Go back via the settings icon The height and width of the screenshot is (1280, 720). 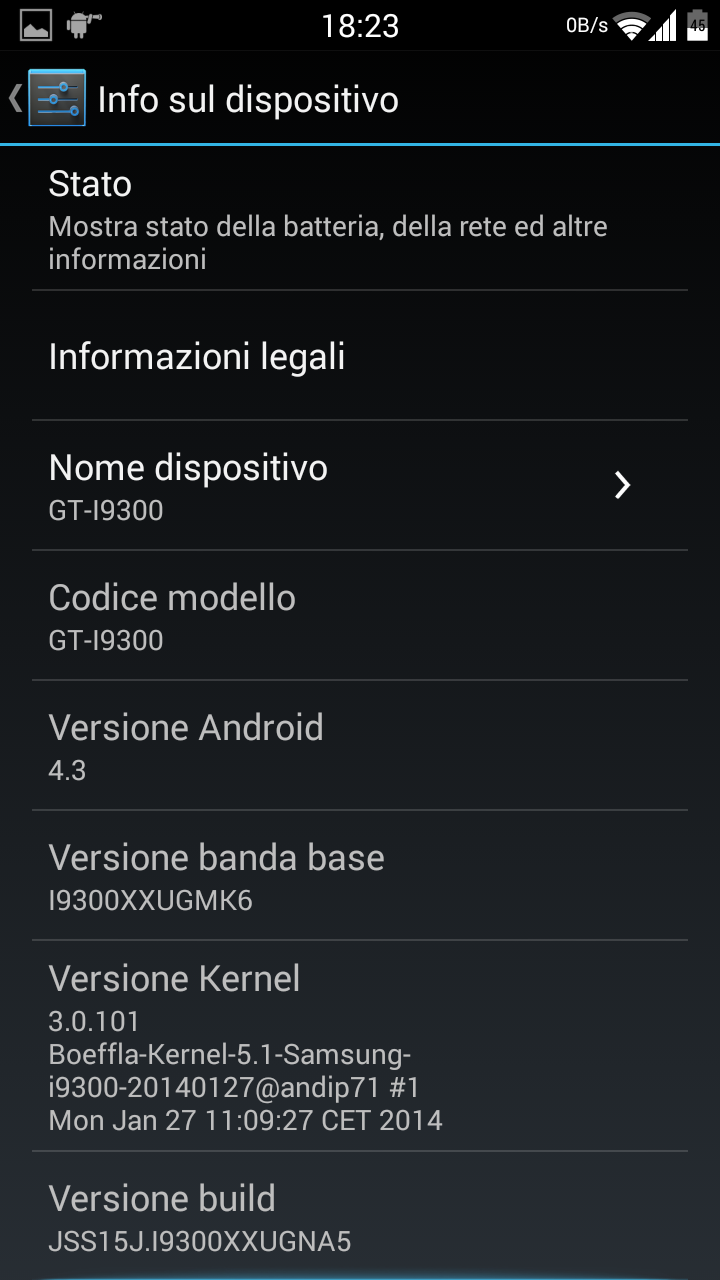tap(56, 98)
